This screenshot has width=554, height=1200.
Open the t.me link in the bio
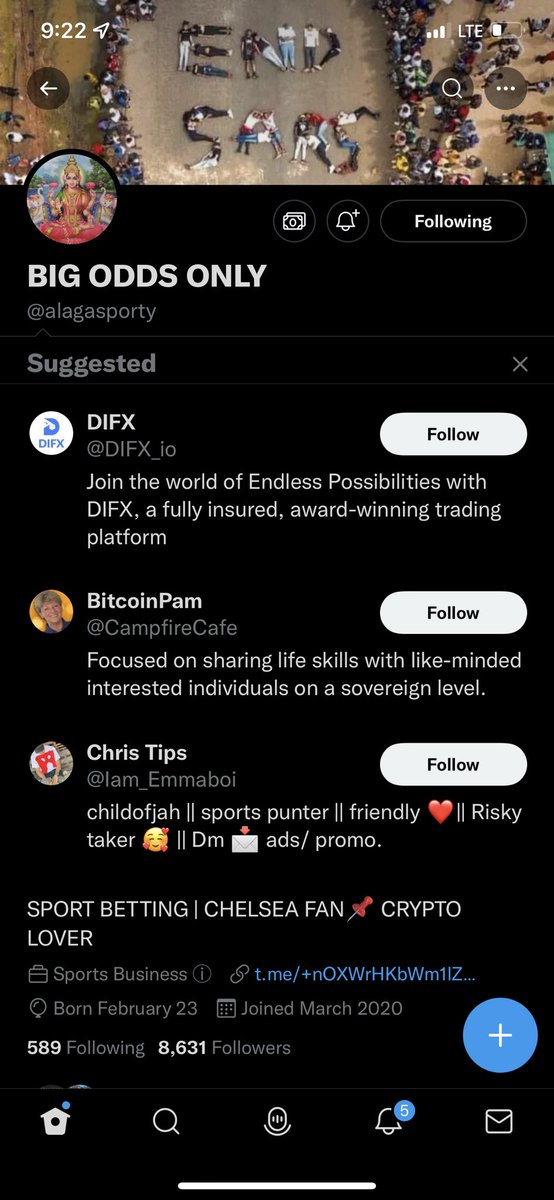click(x=365, y=973)
